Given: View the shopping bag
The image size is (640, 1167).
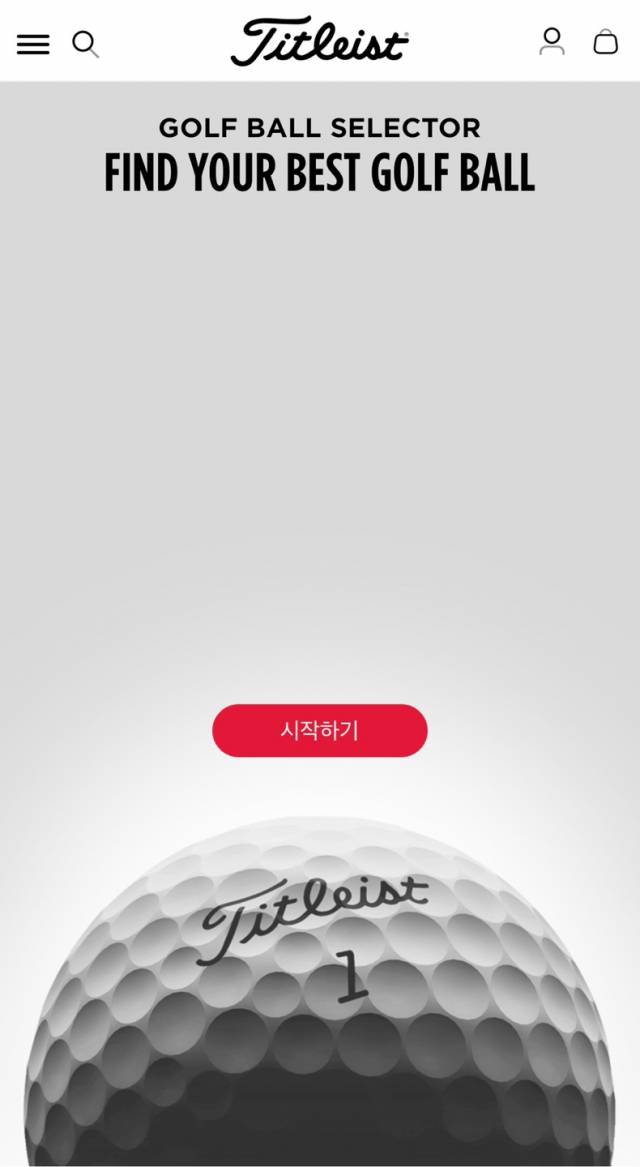Looking at the screenshot, I should click(x=606, y=42).
